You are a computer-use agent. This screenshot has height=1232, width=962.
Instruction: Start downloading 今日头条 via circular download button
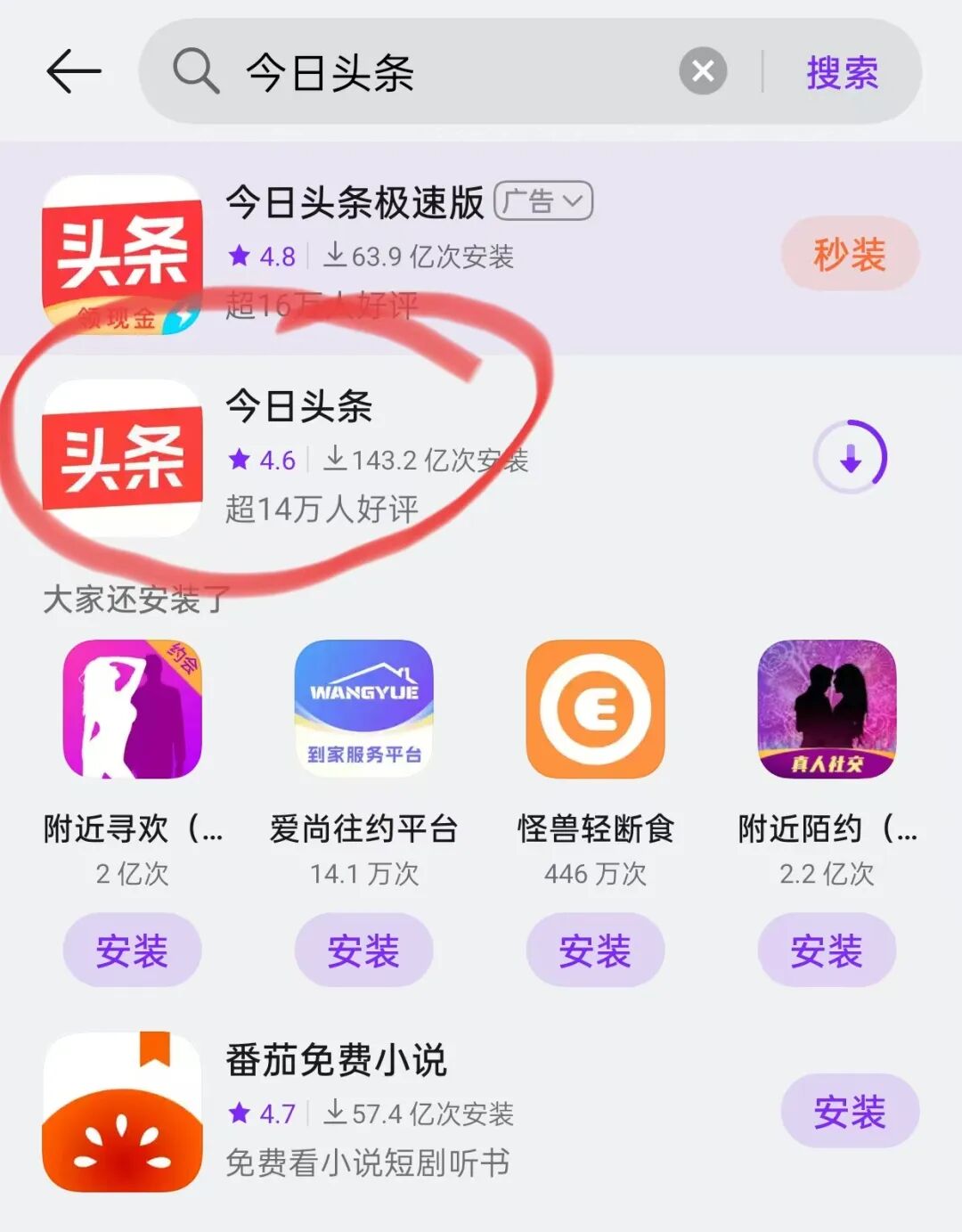pyautogui.click(x=849, y=457)
